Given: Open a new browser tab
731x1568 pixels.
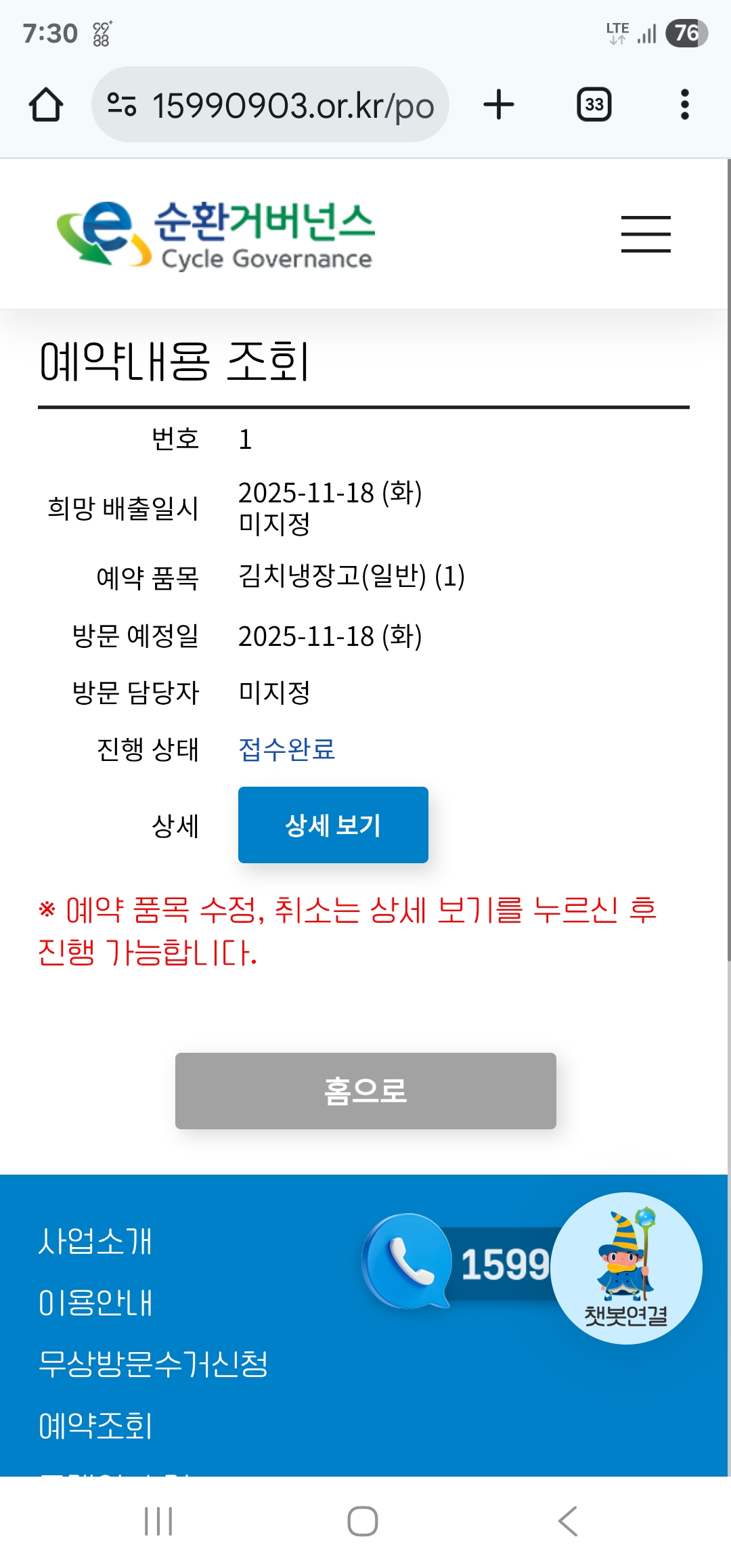Looking at the screenshot, I should (499, 105).
